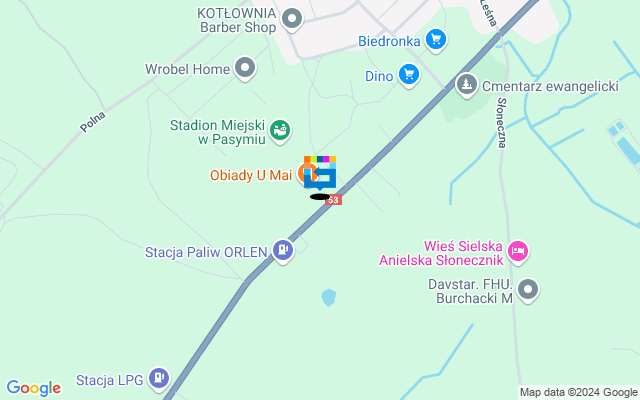Open Stadion Miejski w Pasymiu marker
The image size is (640, 400).
[281, 129]
